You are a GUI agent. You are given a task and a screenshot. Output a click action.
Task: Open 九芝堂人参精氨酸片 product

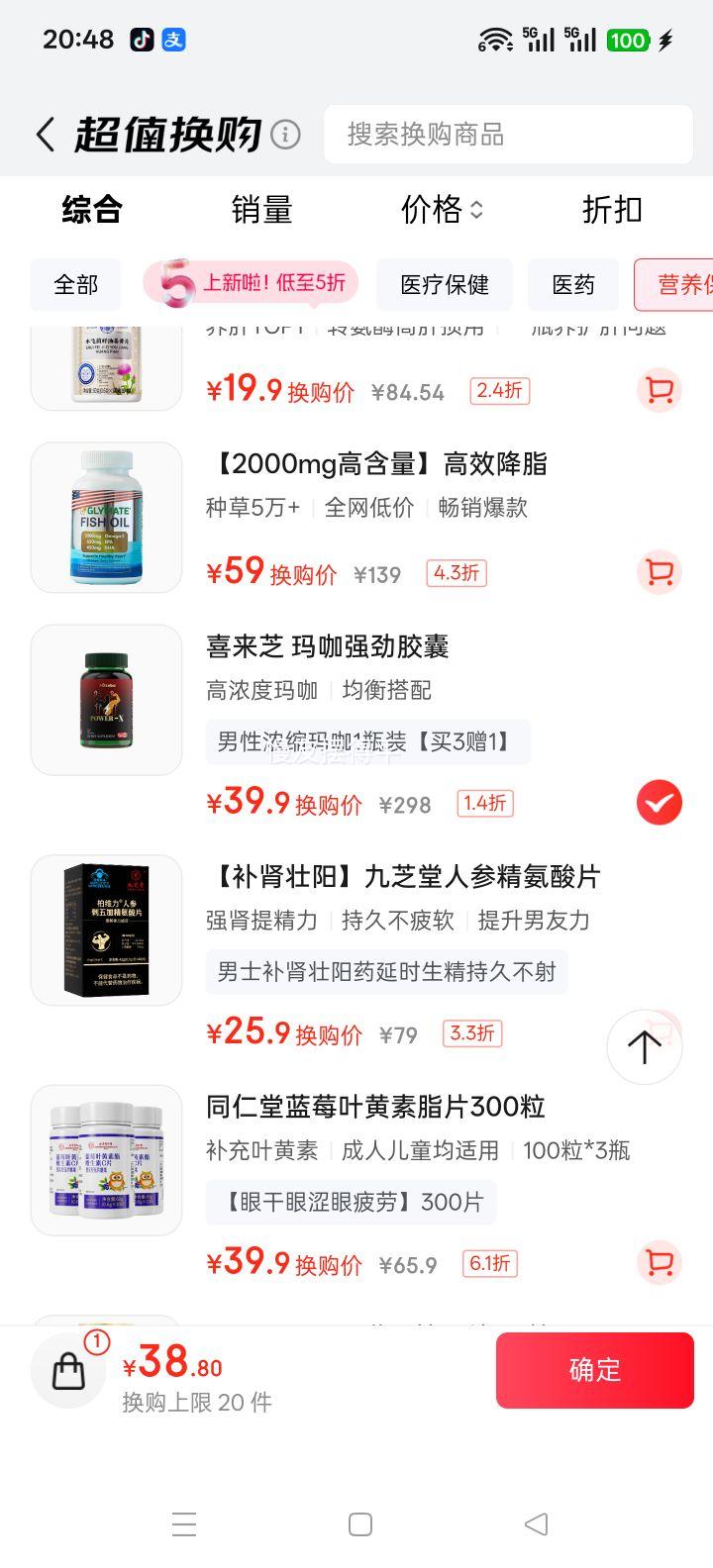pos(403,877)
